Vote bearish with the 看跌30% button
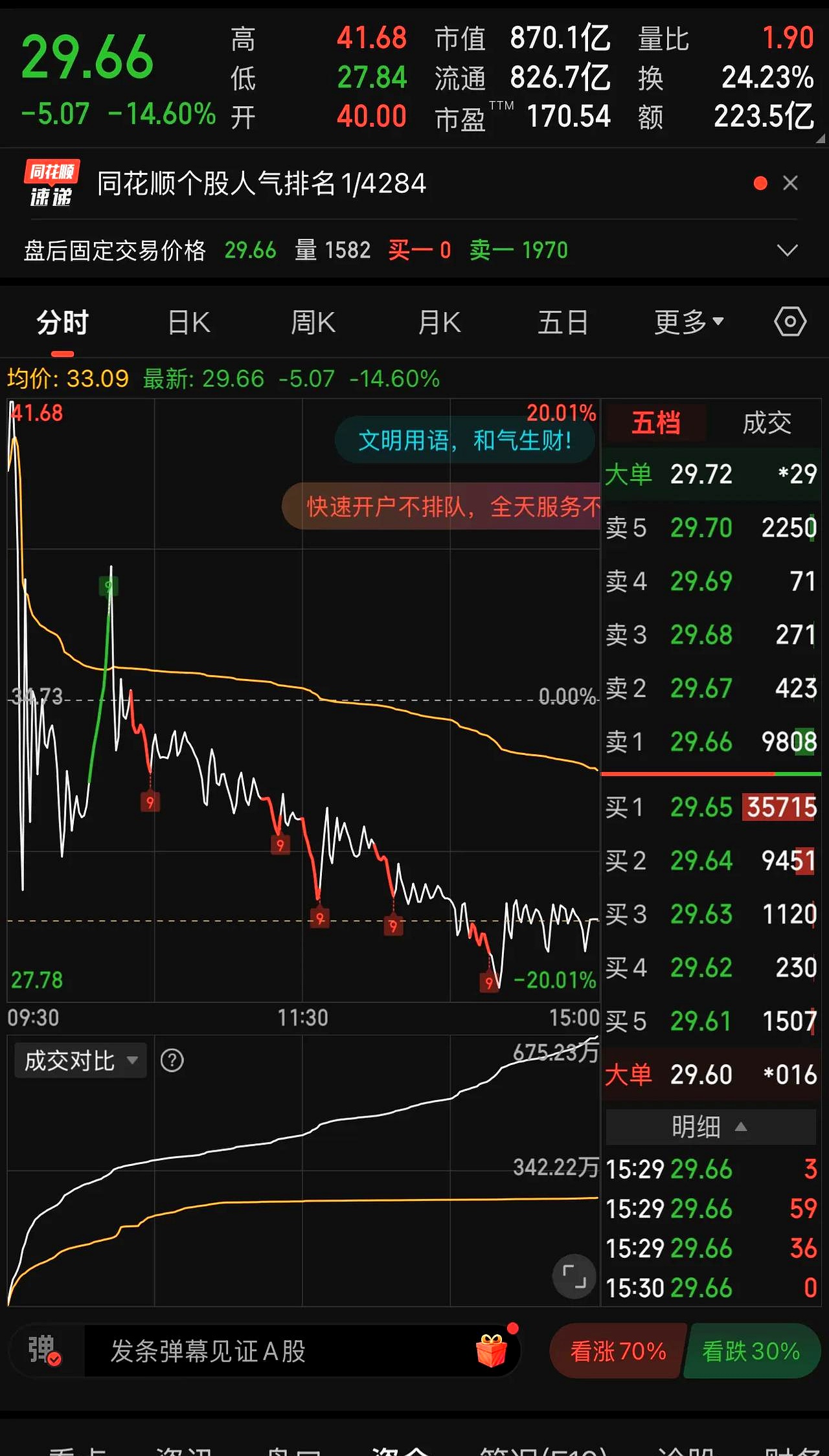 coord(751,1351)
